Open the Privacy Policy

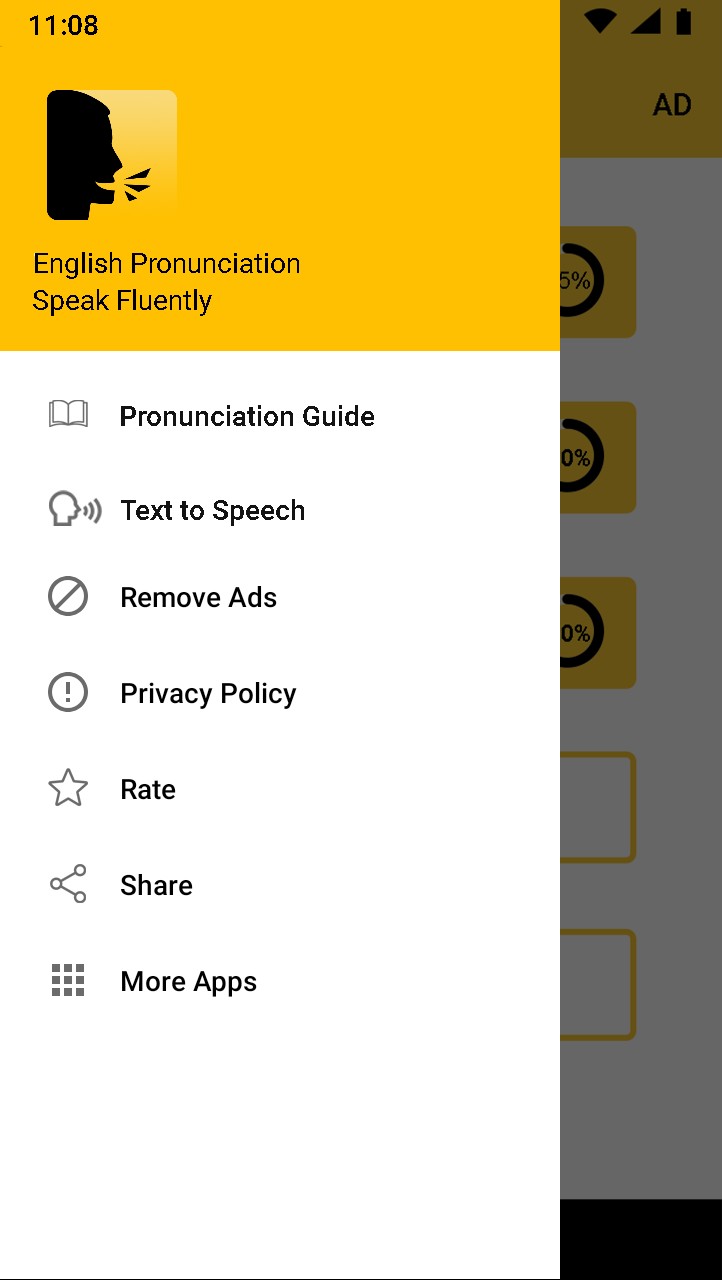pyautogui.click(x=208, y=694)
